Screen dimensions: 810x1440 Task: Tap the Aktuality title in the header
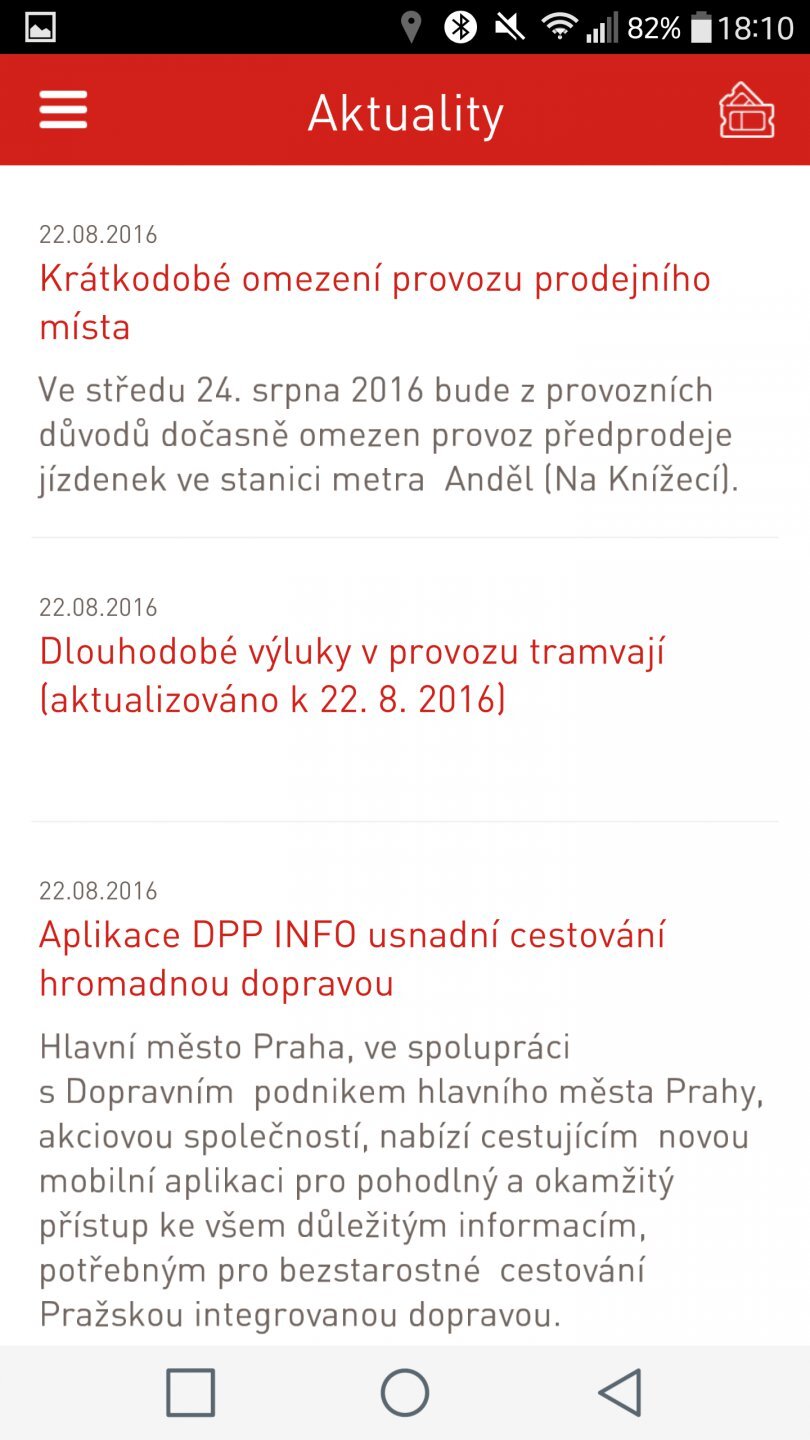405,112
